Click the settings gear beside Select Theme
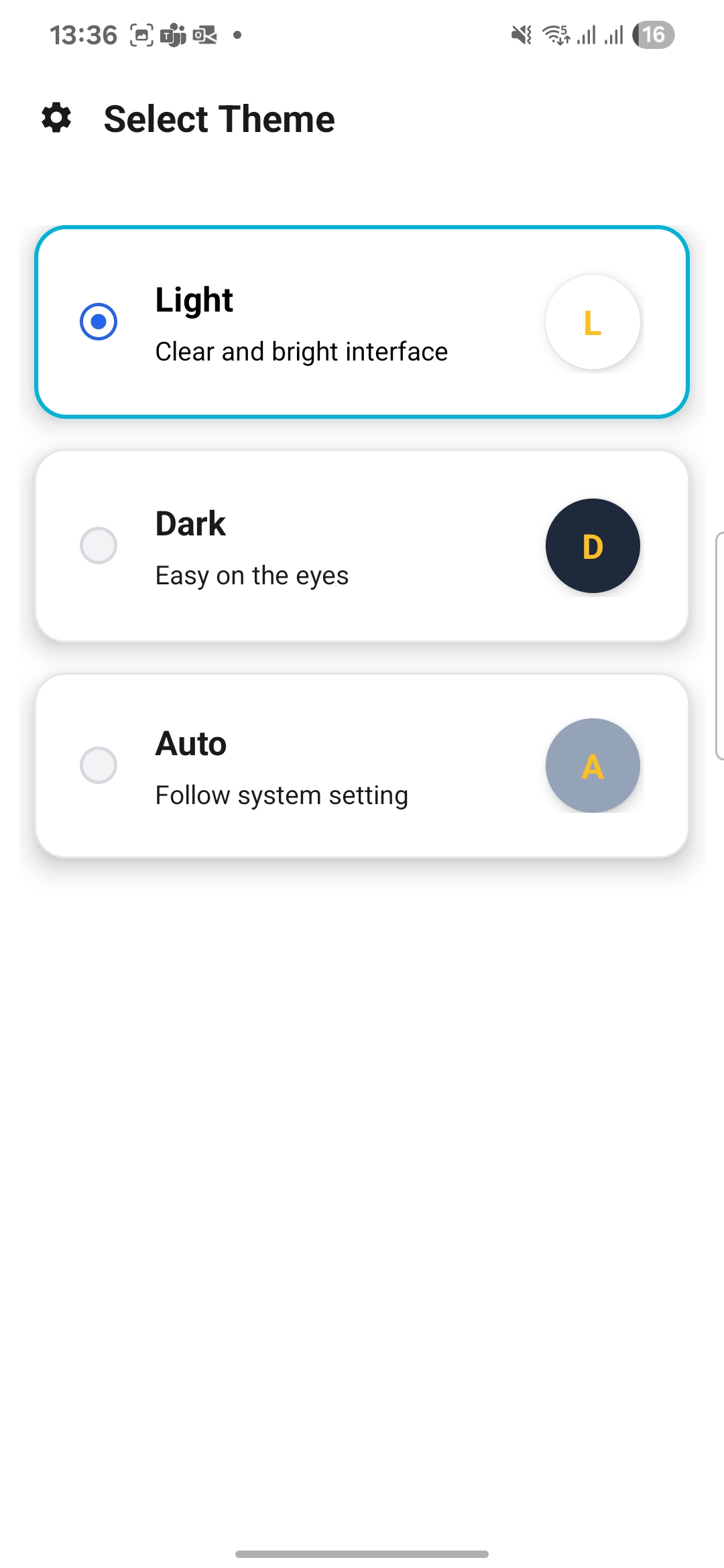 pyautogui.click(x=56, y=118)
